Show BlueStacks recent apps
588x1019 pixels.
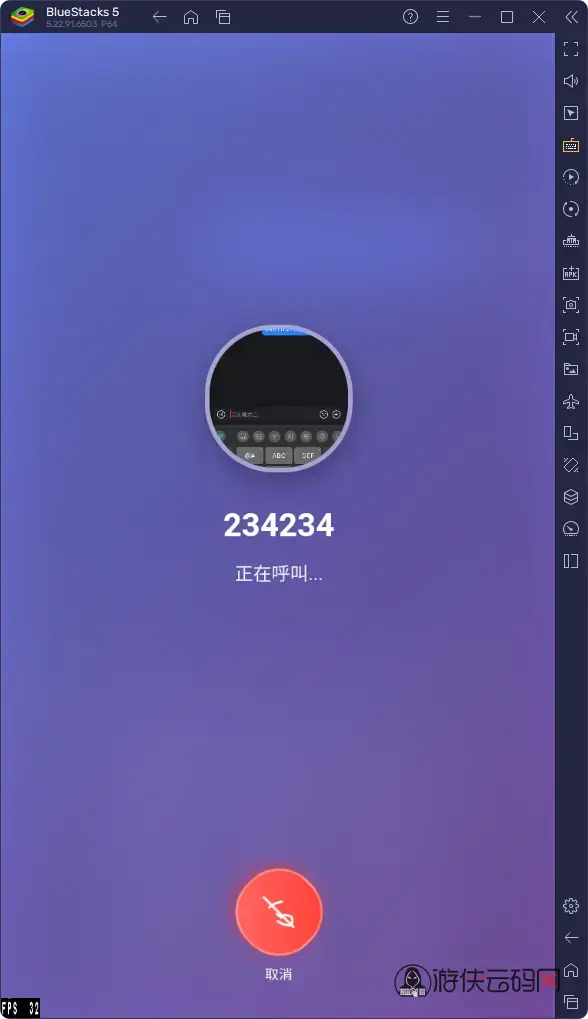tap(223, 17)
